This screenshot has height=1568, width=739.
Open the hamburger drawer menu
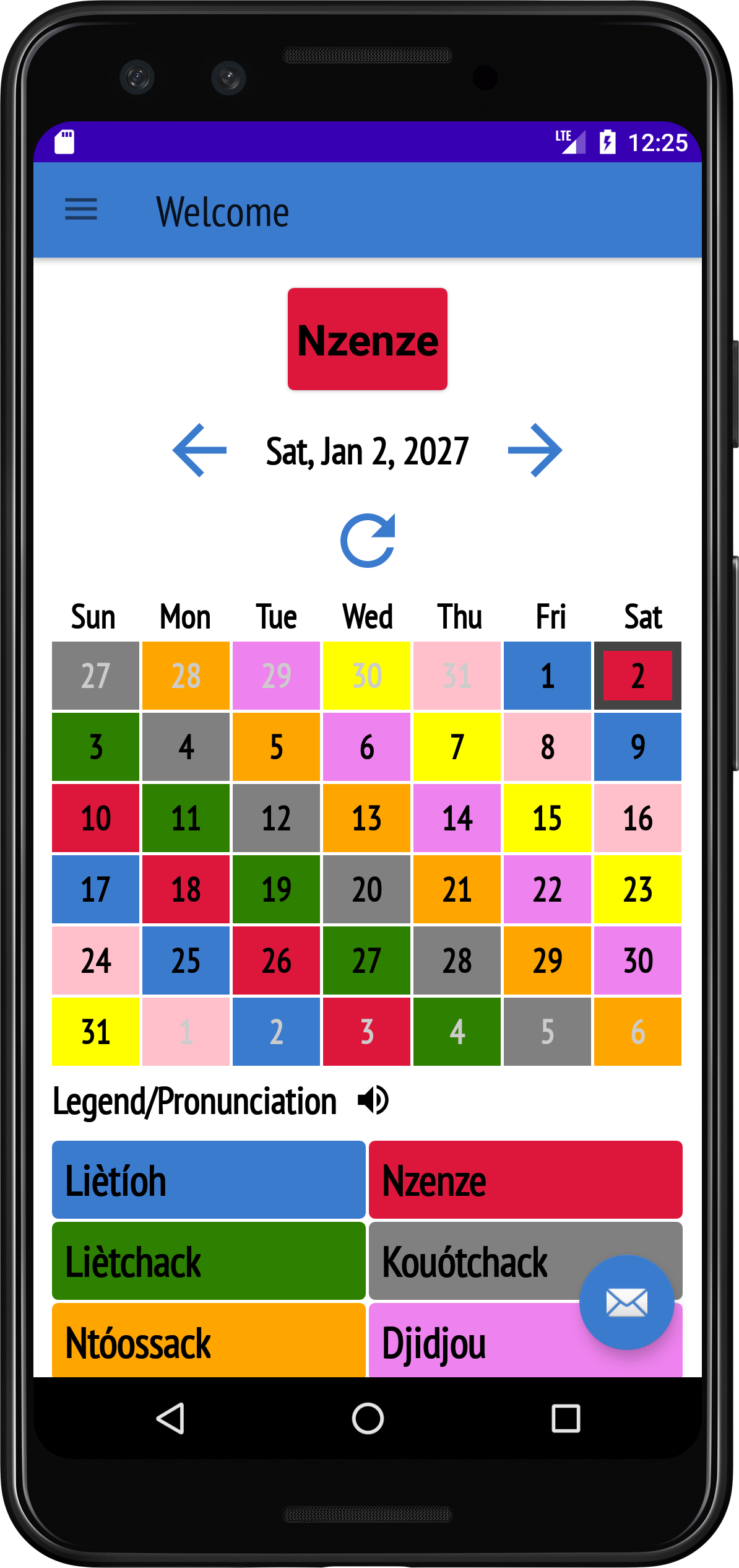click(81, 209)
